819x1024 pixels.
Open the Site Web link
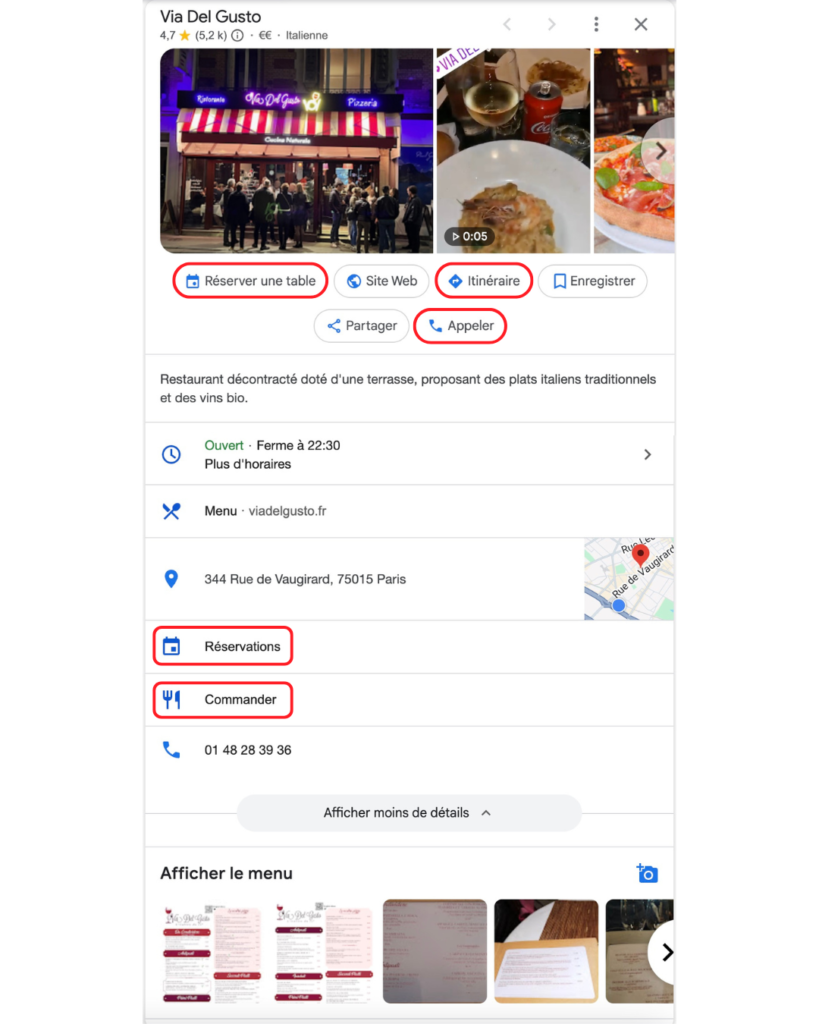[381, 281]
